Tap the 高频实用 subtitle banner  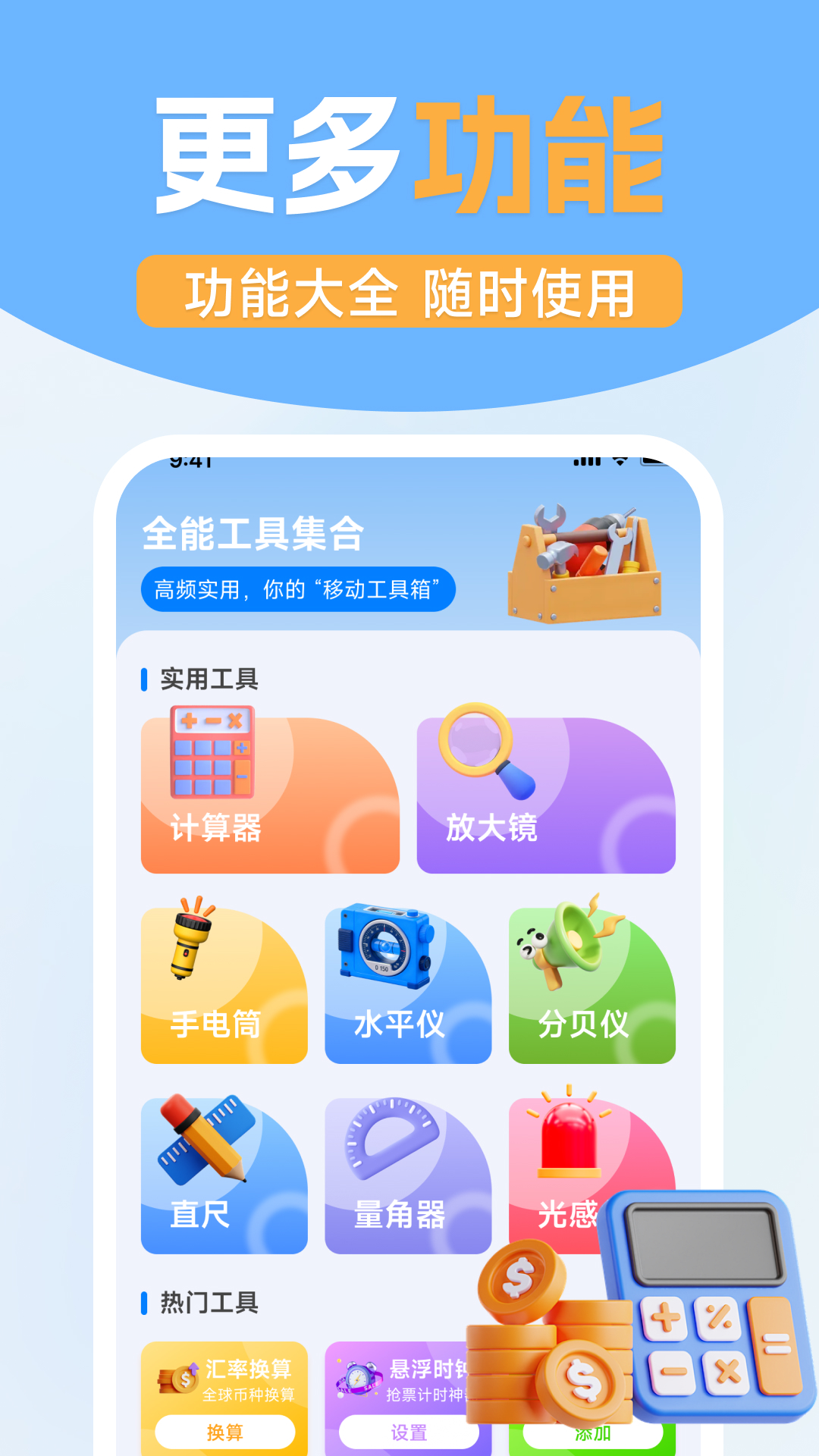pos(298,588)
